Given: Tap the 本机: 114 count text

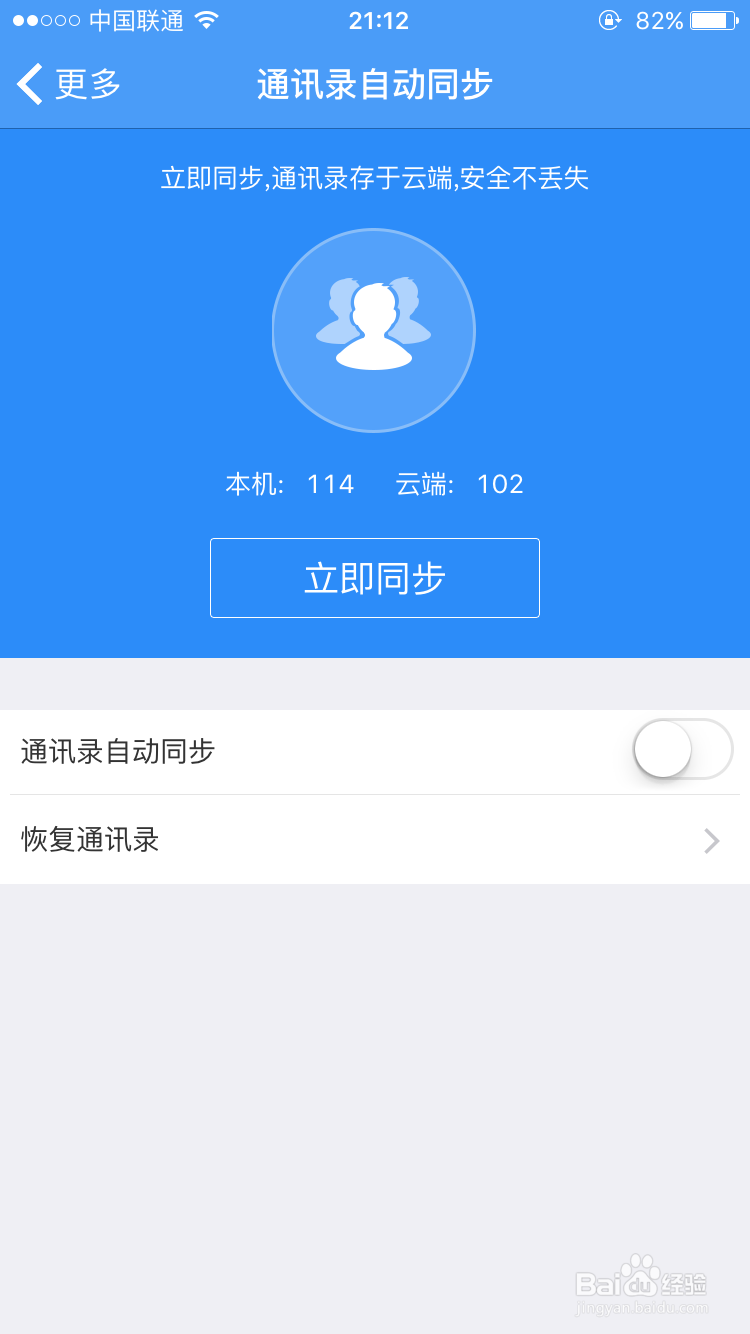Looking at the screenshot, I should (289, 484).
